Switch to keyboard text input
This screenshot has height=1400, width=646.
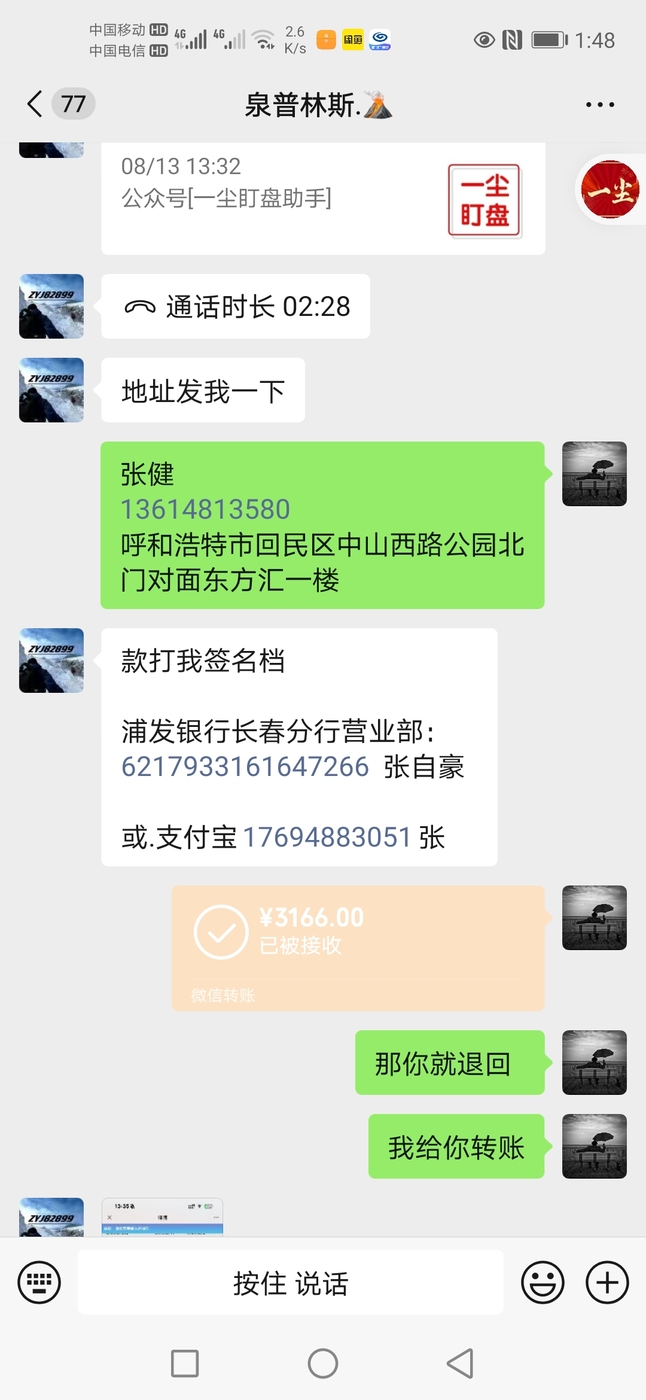(x=39, y=1282)
